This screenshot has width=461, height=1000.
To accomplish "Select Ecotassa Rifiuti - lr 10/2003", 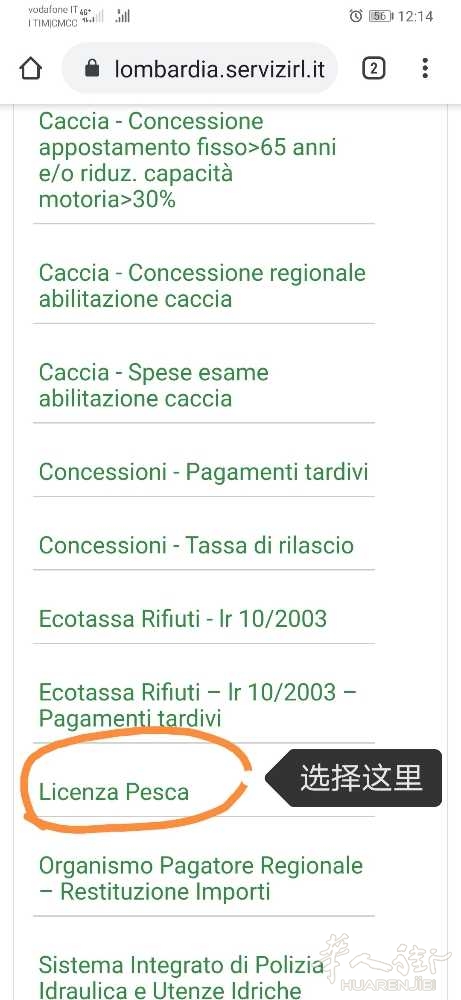I will tap(183, 619).
